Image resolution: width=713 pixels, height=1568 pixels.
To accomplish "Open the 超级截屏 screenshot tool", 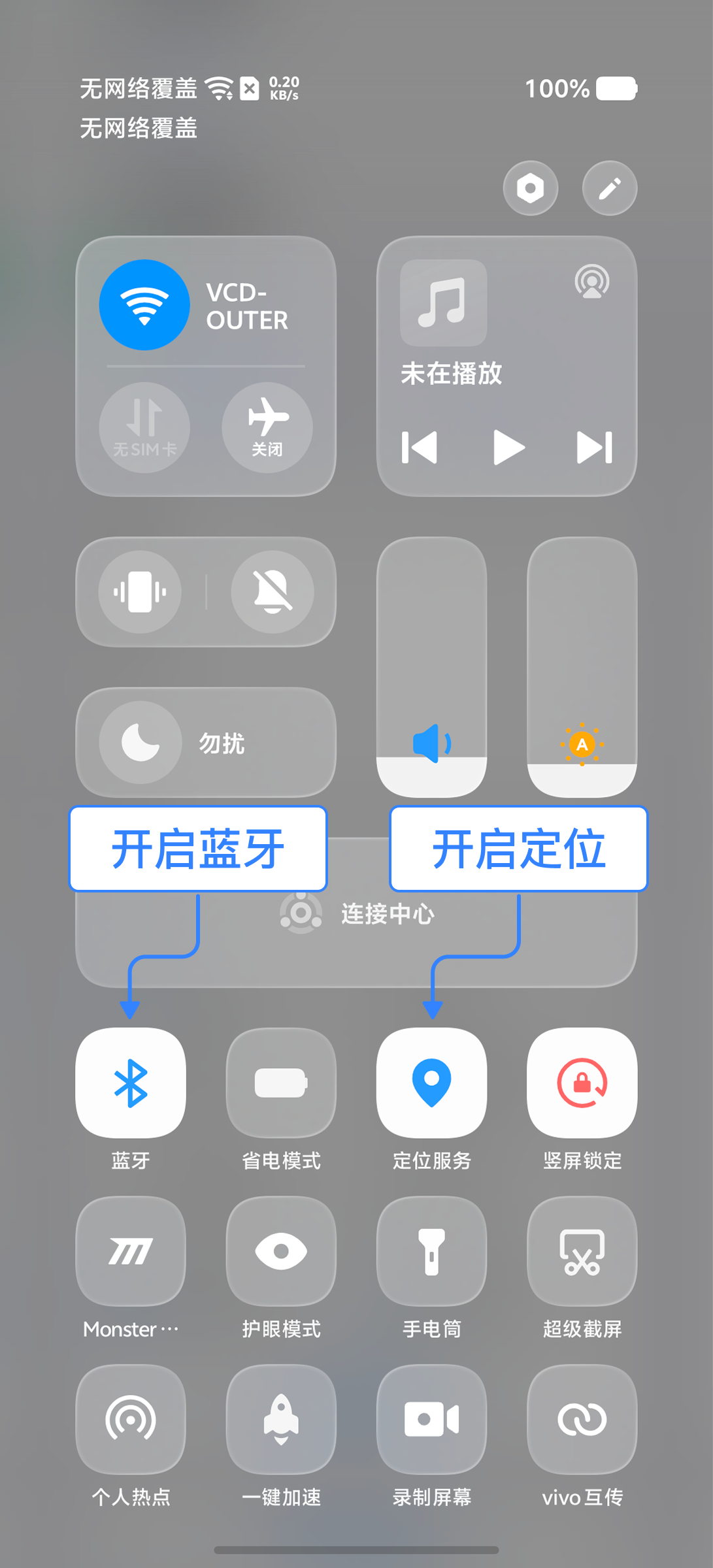I will pyautogui.click(x=581, y=1251).
